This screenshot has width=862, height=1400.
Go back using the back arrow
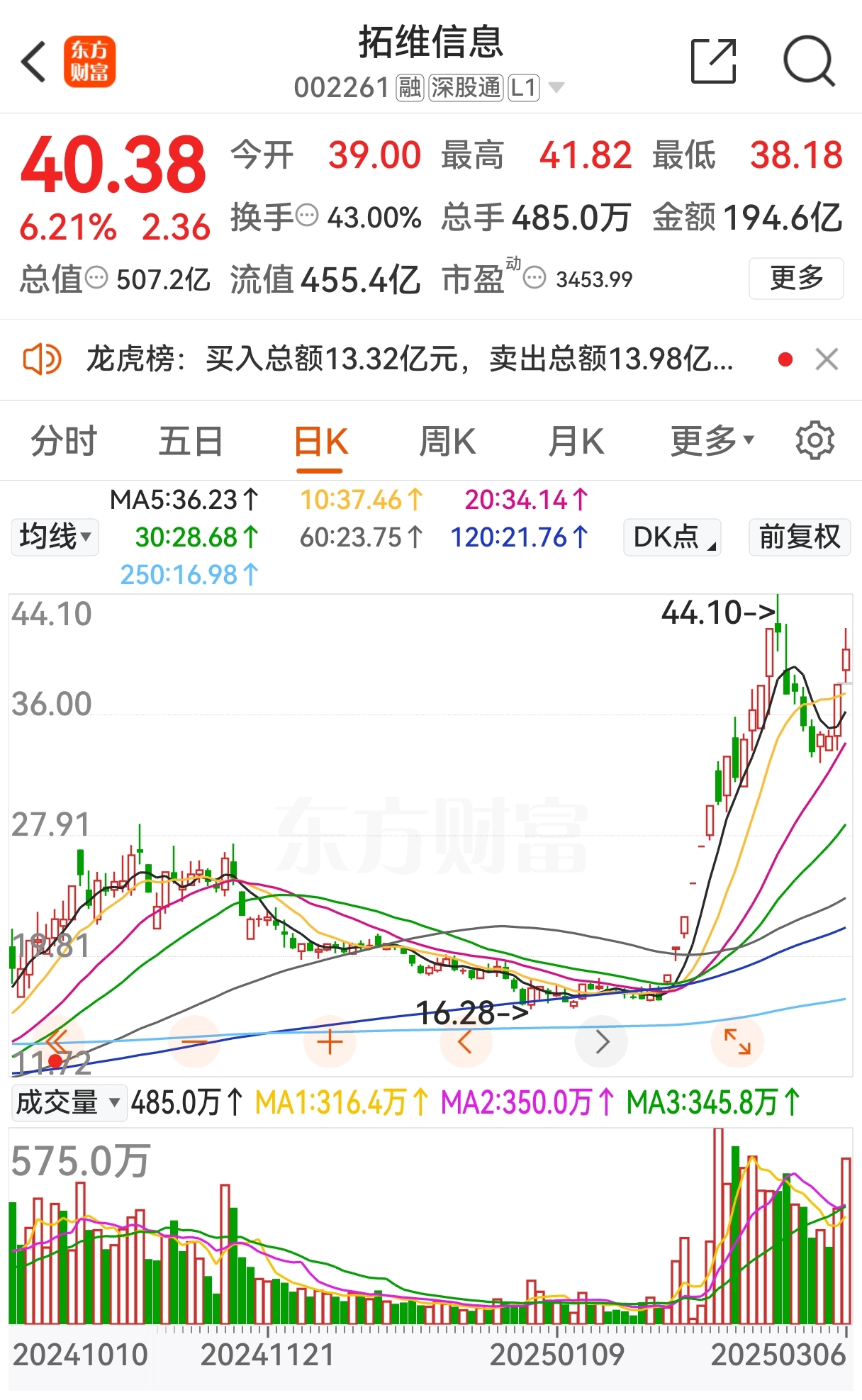coord(33,62)
